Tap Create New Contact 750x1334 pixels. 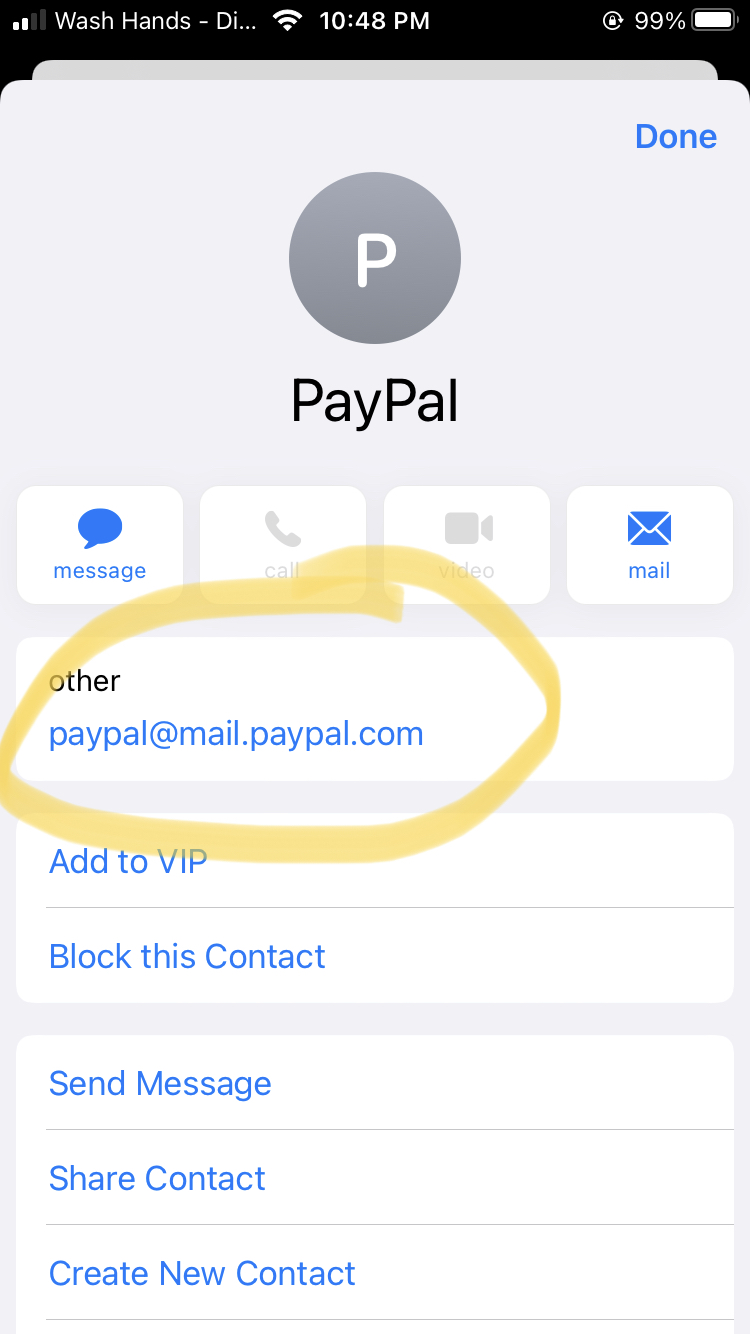(375, 1273)
